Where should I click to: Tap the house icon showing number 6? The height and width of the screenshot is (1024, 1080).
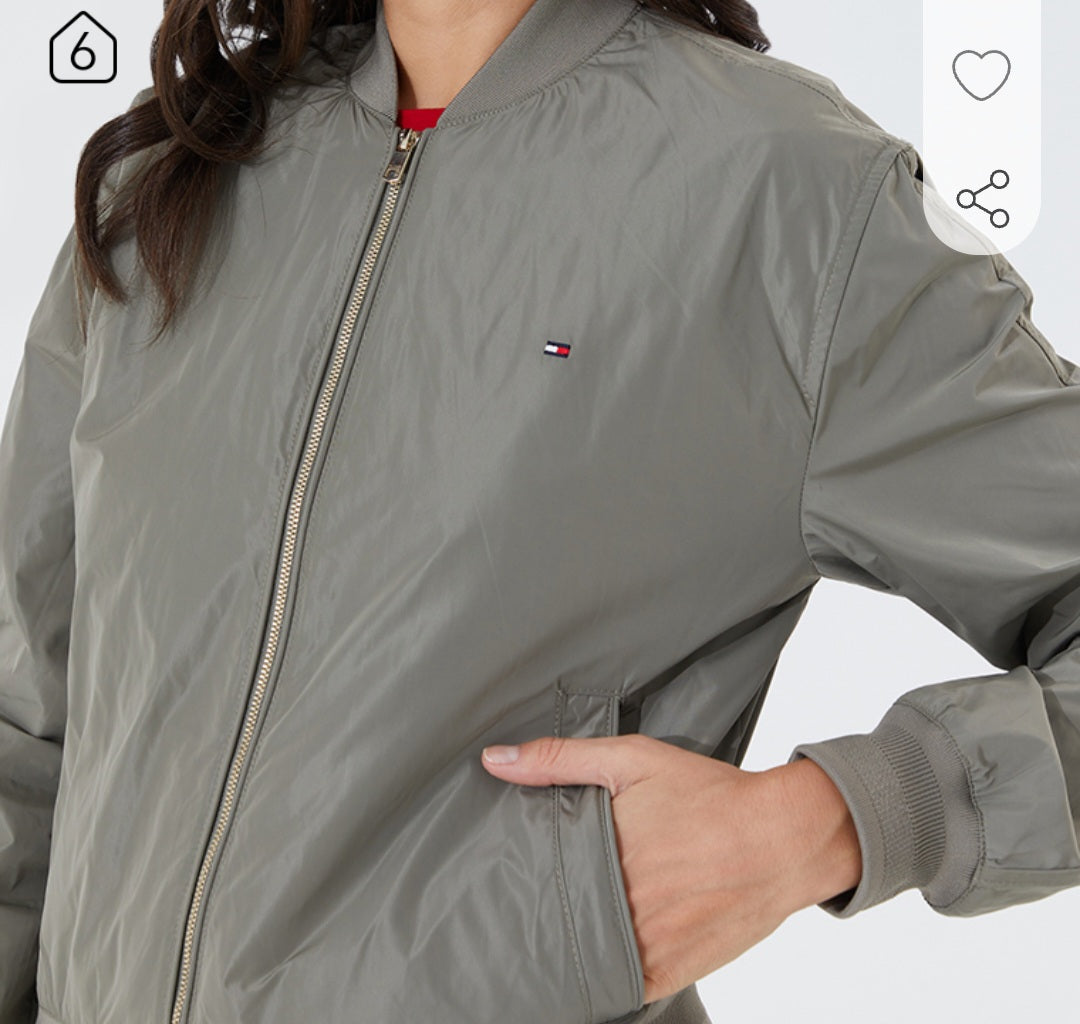tap(83, 48)
